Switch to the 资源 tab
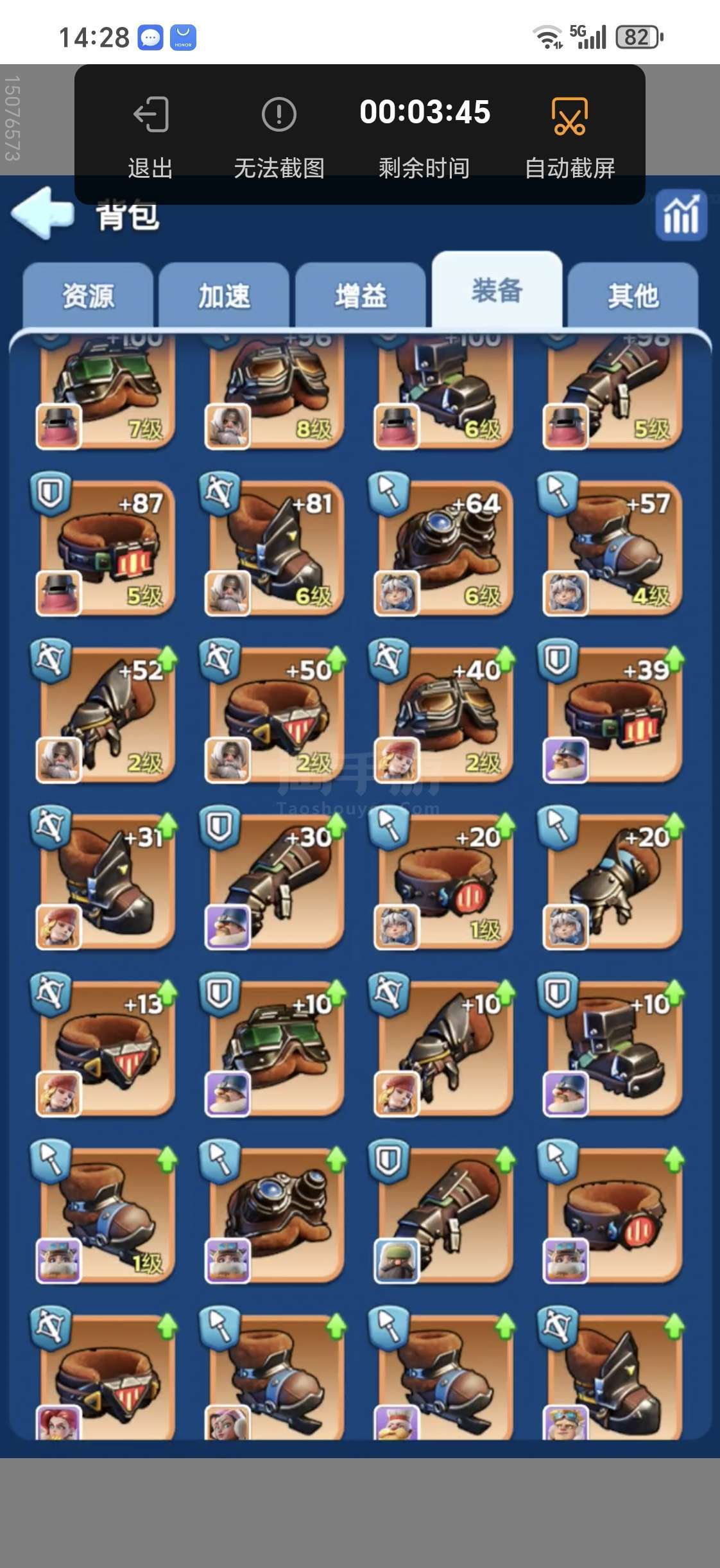720x1568 pixels. (88, 296)
